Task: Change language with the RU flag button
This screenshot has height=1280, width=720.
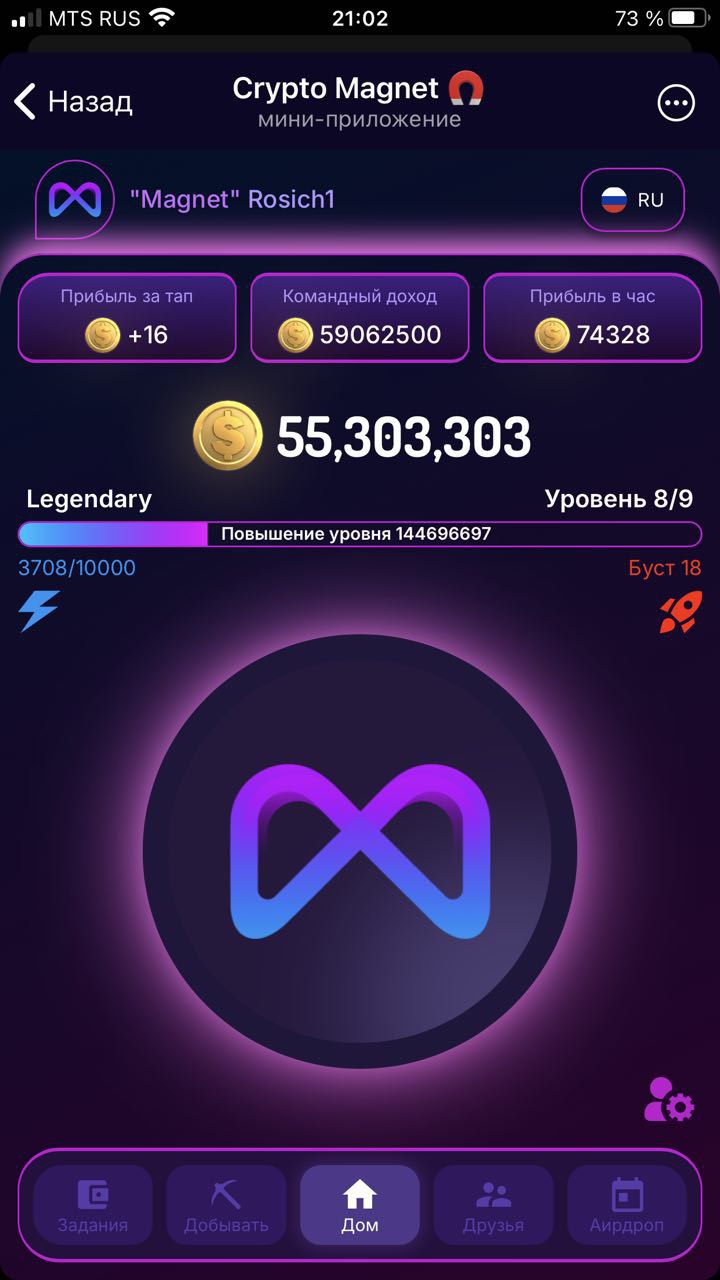Action: 632,200
